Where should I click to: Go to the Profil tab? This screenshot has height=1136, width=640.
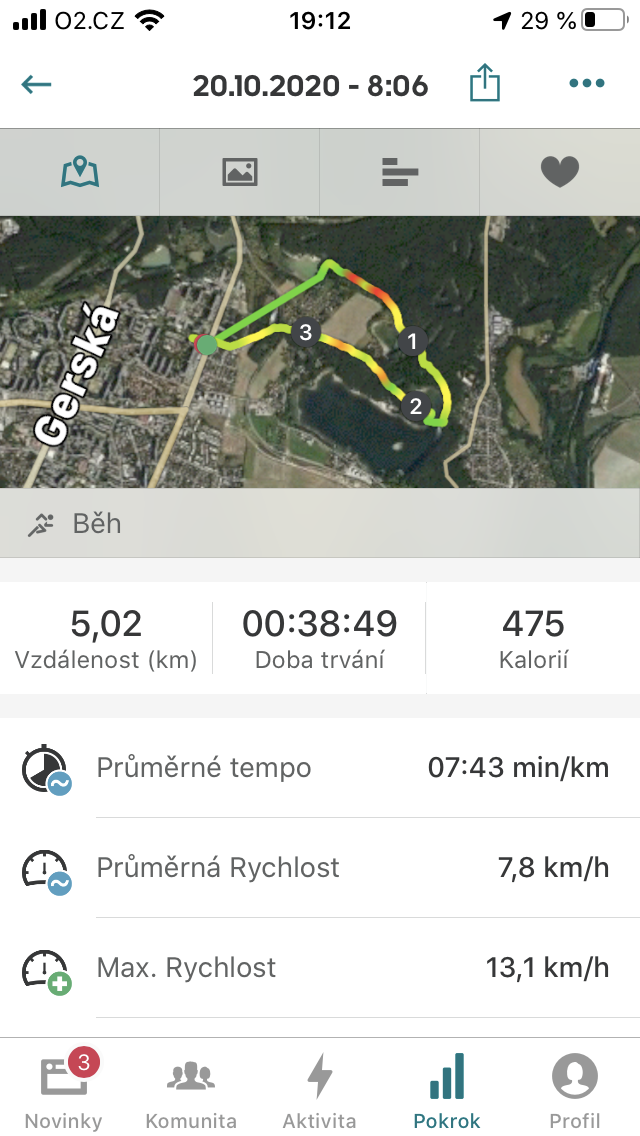(575, 1089)
